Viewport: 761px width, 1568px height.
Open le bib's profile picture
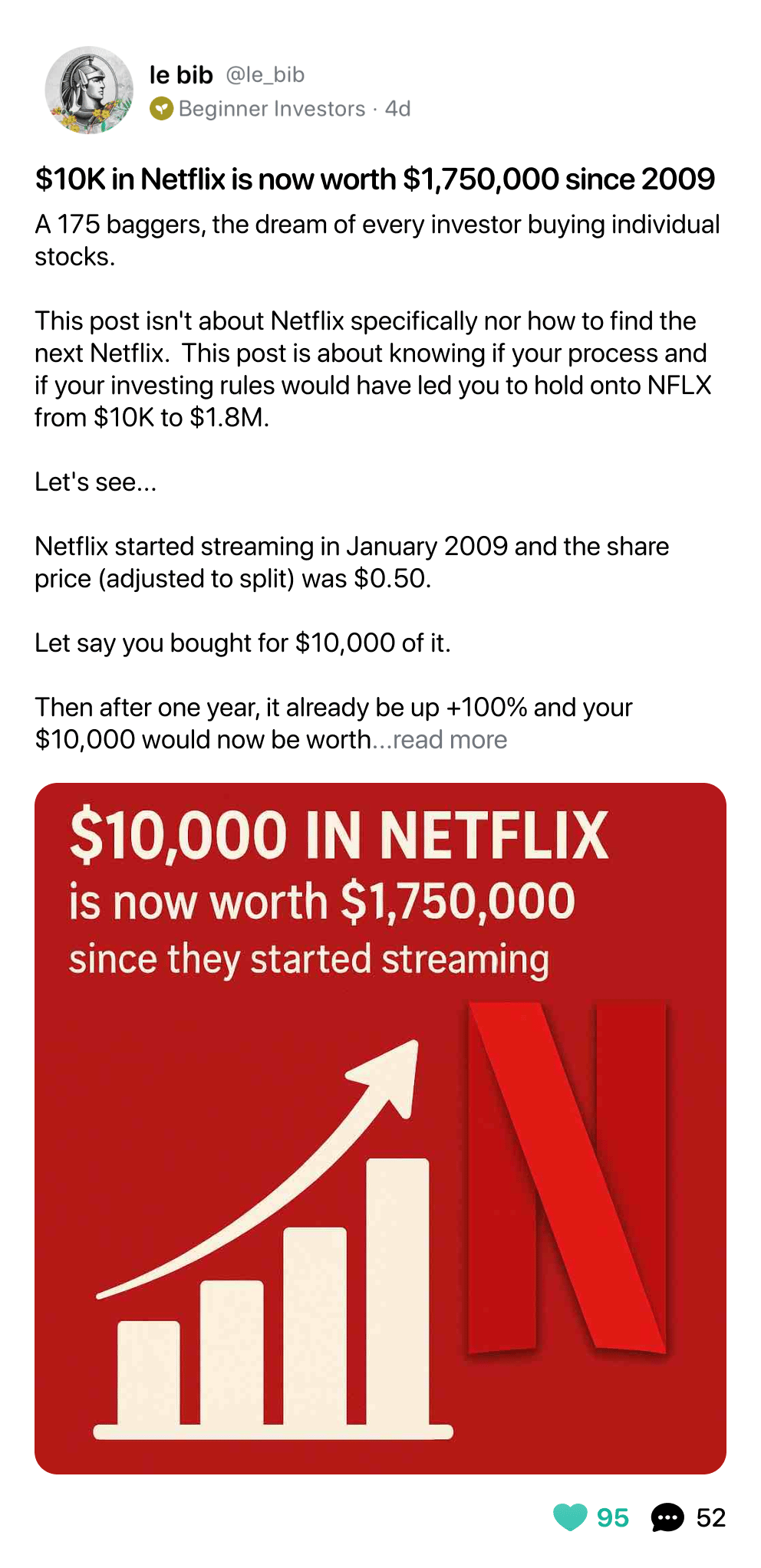pos(89,91)
